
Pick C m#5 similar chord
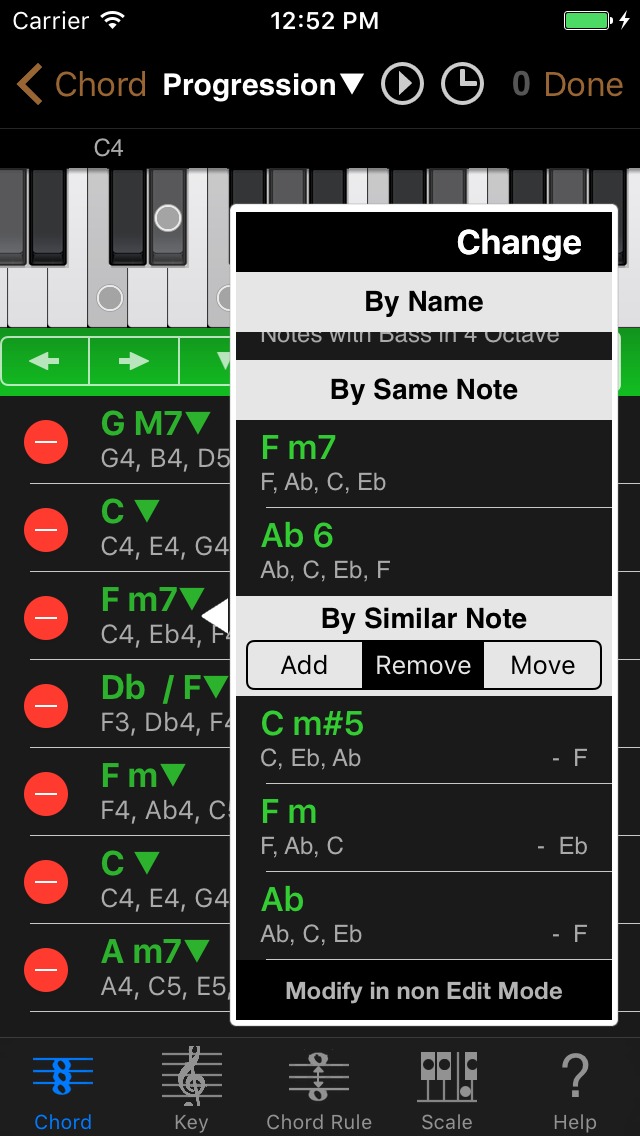[x=424, y=740]
